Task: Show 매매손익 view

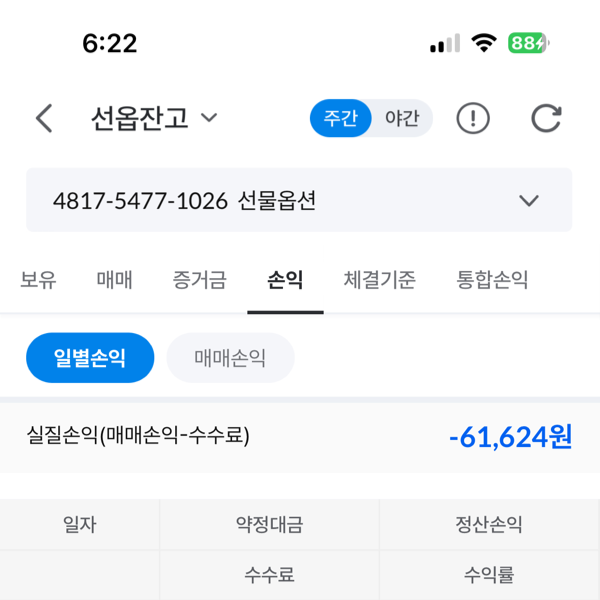Action: click(x=230, y=358)
